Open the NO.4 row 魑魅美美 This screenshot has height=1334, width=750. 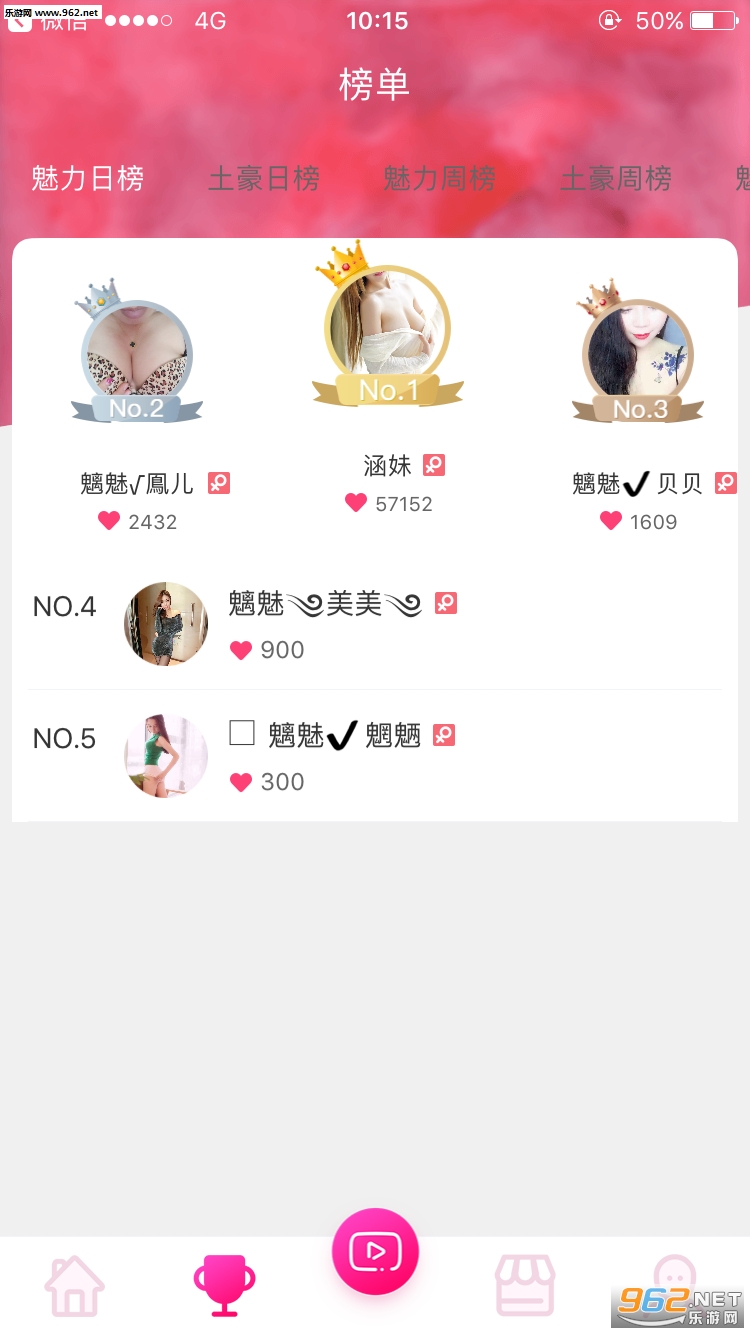click(375, 625)
